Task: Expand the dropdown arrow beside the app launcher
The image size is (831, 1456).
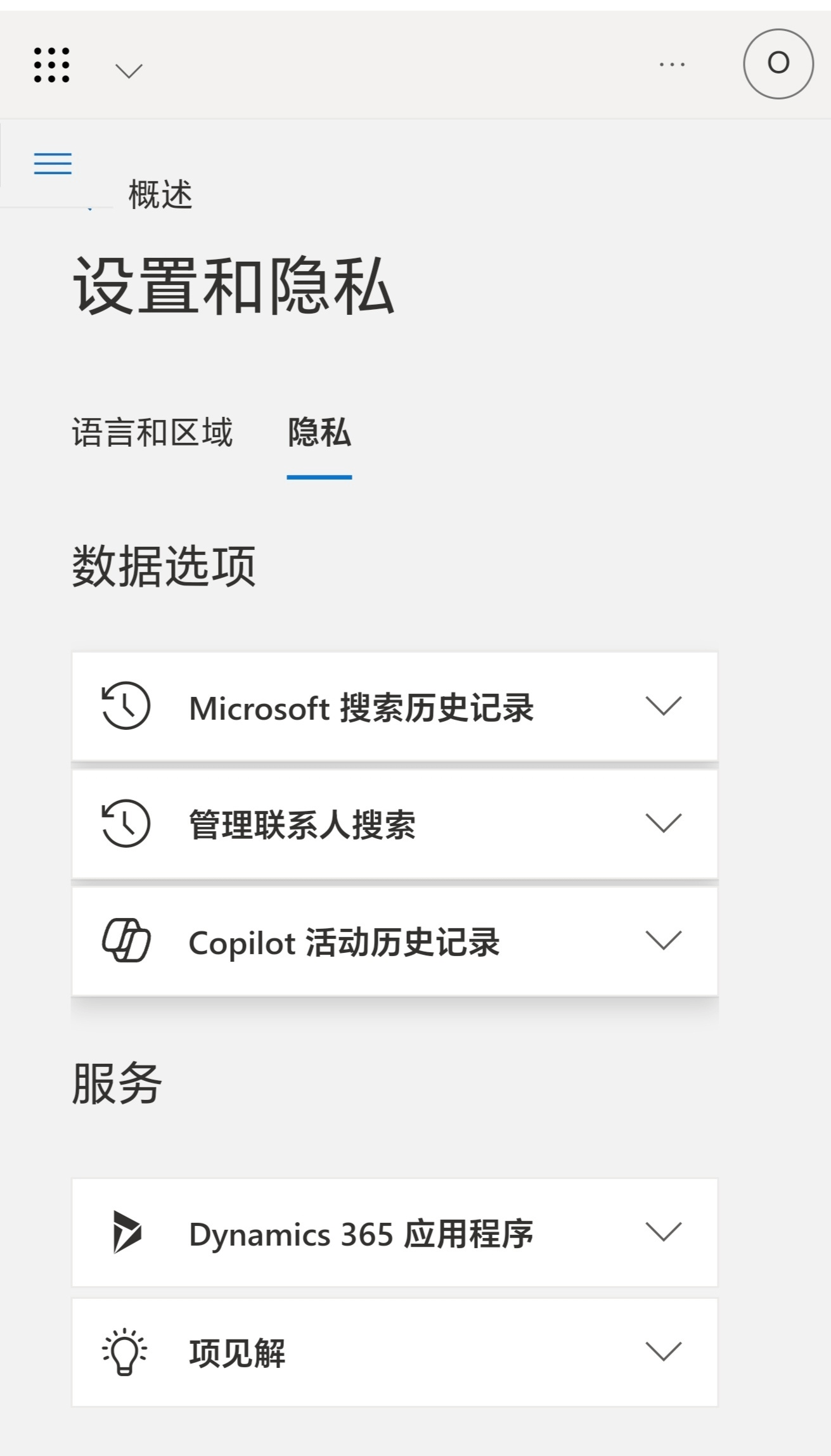Action: coord(129,70)
